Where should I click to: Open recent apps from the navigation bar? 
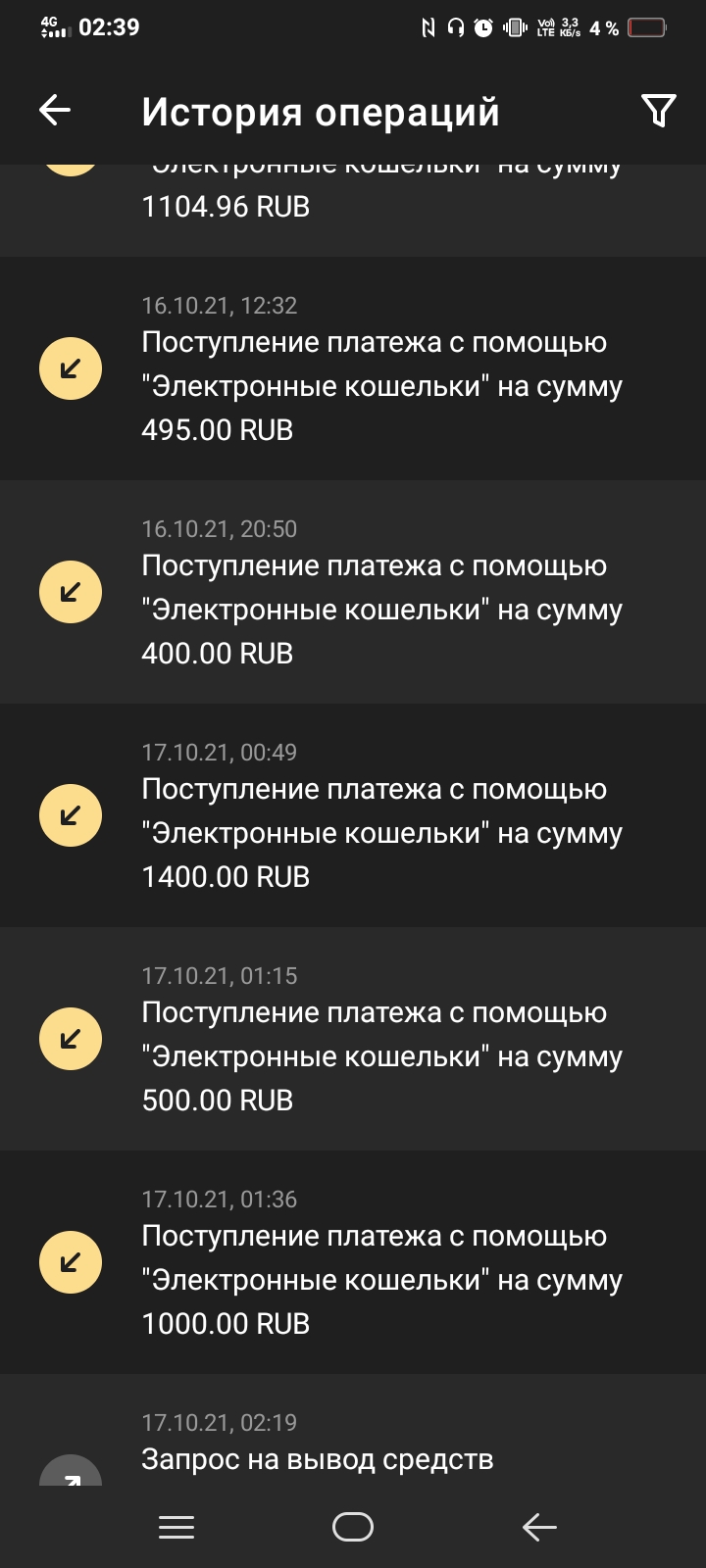[176, 1527]
